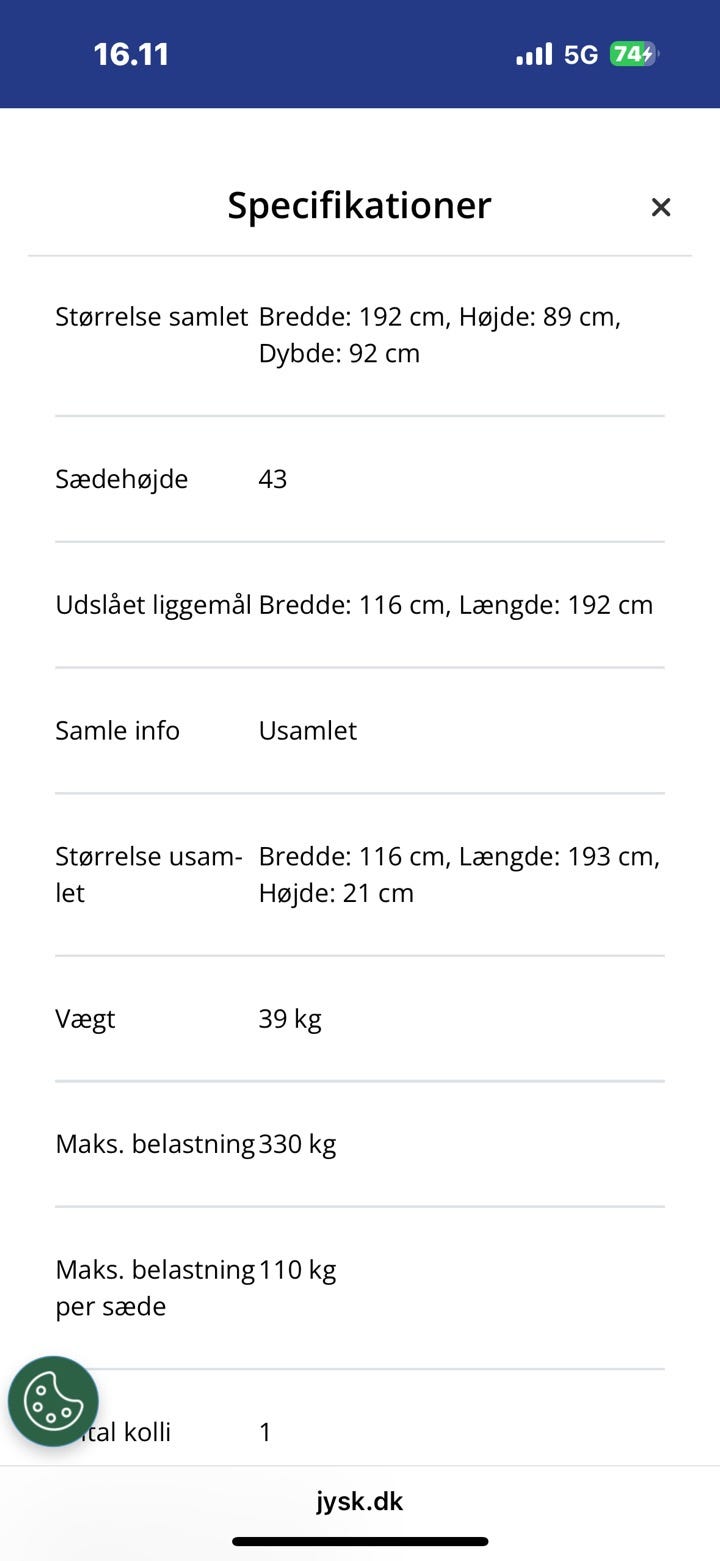The width and height of the screenshot is (720, 1561).
Task: Tap the cellular signal level bars indicator
Action: tap(533, 53)
